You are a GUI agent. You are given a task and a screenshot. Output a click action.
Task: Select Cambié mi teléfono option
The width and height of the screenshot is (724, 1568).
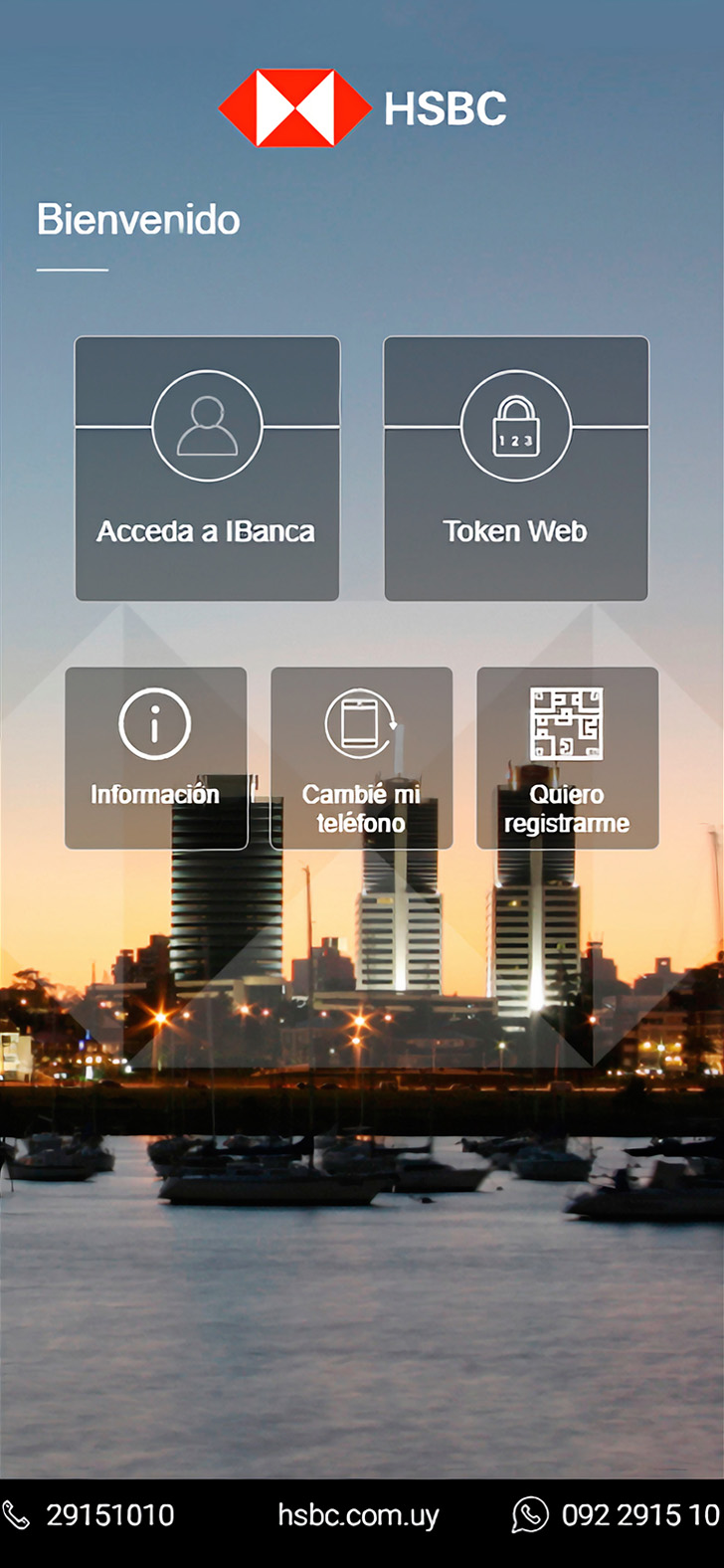361,758
